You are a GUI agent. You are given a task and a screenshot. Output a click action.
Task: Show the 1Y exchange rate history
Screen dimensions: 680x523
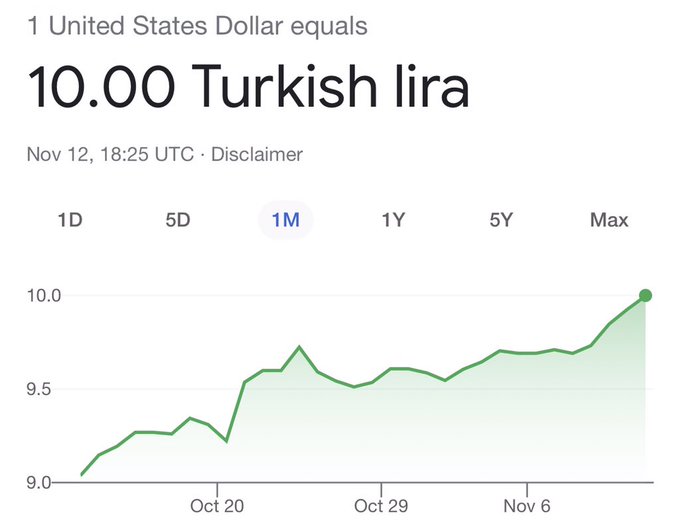point(393,220)
